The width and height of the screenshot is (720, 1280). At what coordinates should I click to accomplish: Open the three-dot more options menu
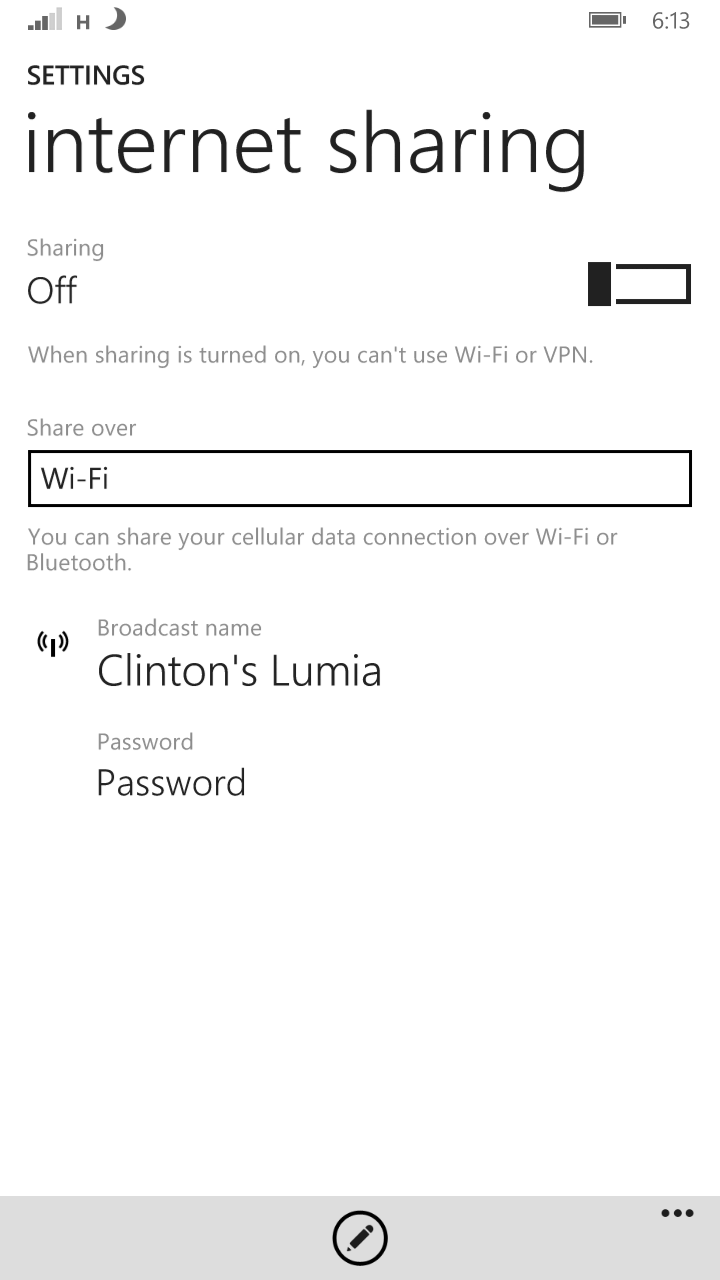coord(677,1214)
